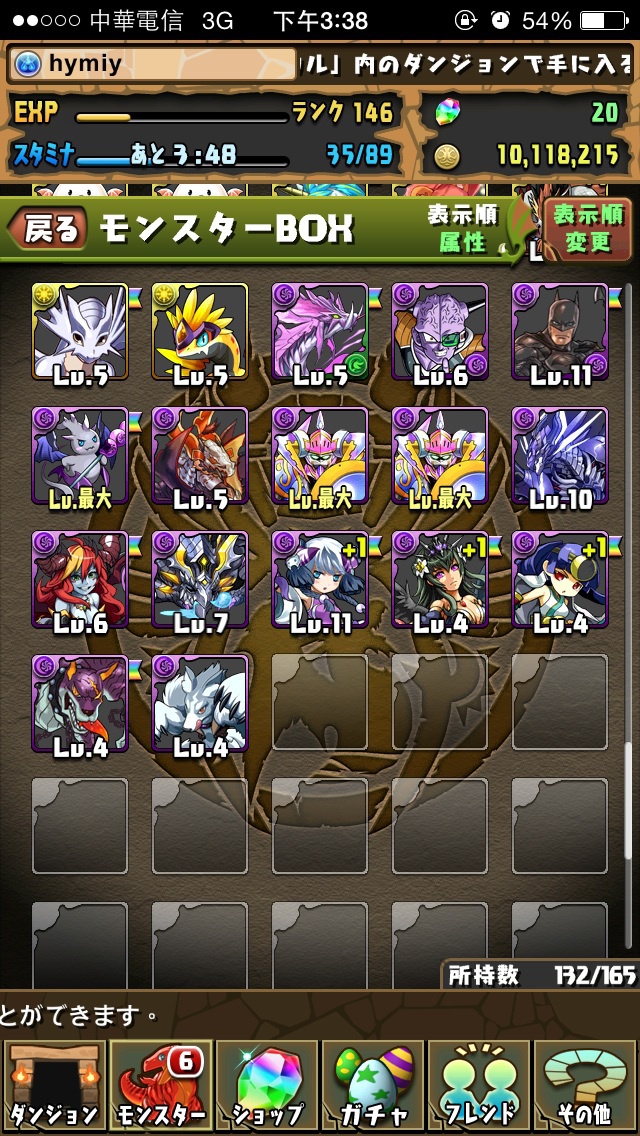Select the purple dragon monster Lv.5
Screen dimensions: 640x1136
pos(320,333)
